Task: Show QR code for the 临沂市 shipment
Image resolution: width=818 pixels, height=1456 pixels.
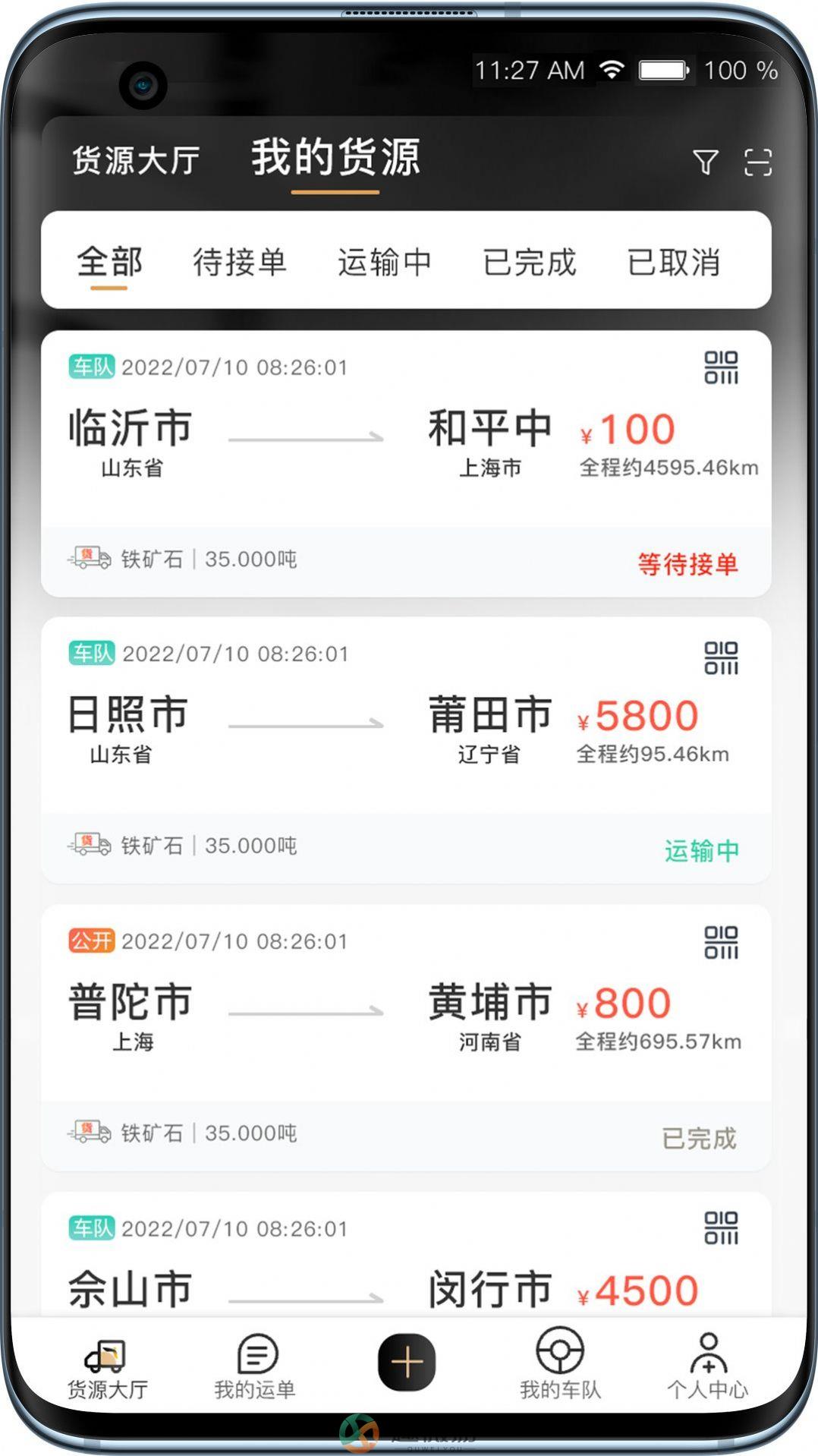Action: click(x=721, y=367)
